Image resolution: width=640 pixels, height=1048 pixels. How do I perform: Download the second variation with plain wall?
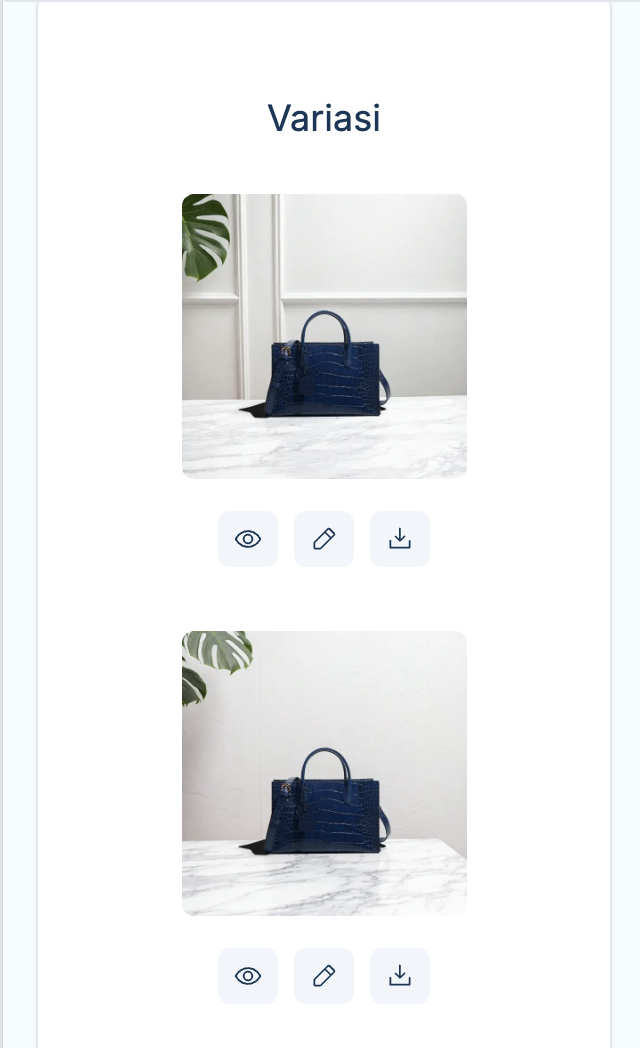tap(400, 976)
